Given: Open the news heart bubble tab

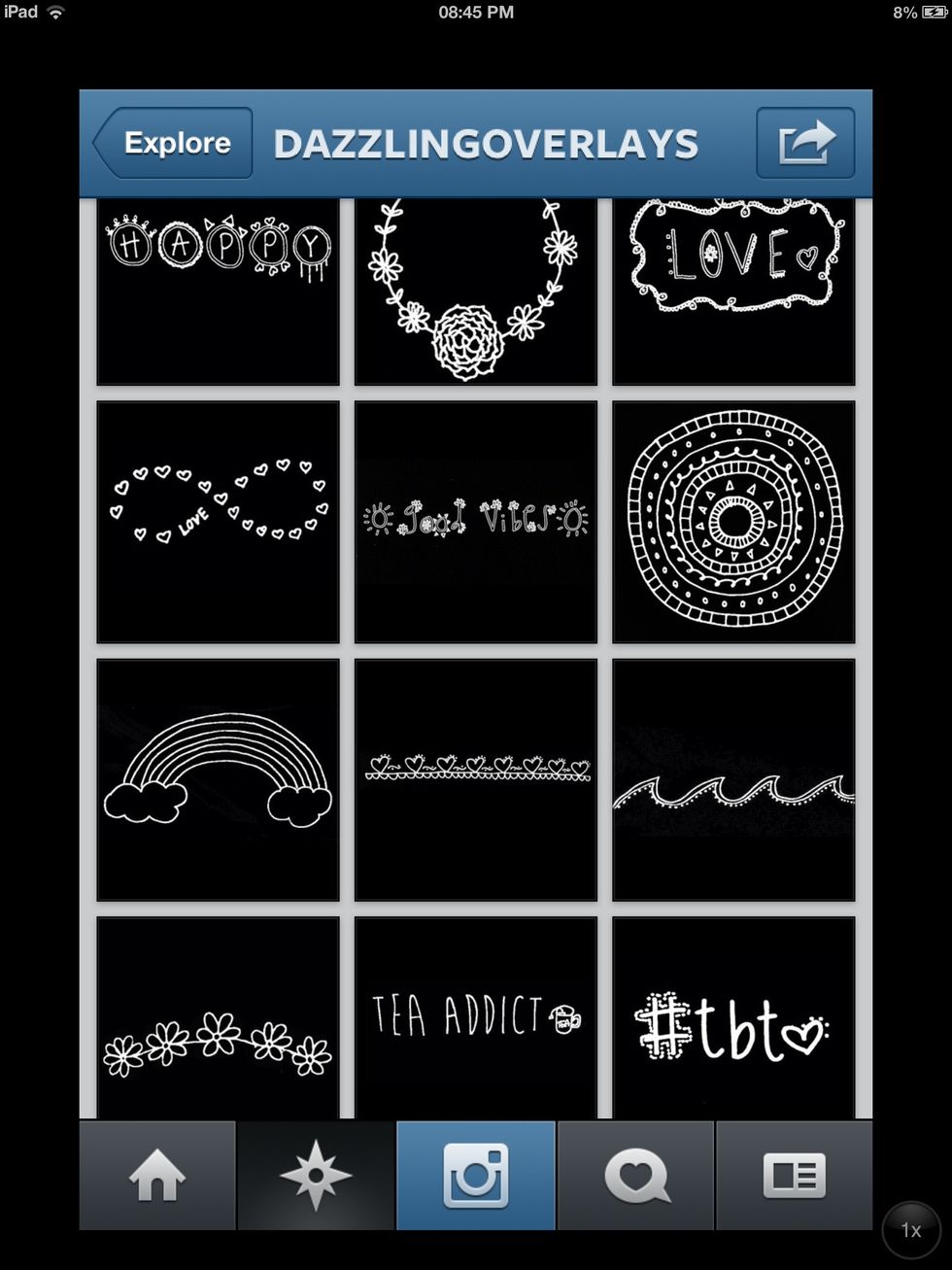Looking at the screenshot, I should click(636, 1176).
